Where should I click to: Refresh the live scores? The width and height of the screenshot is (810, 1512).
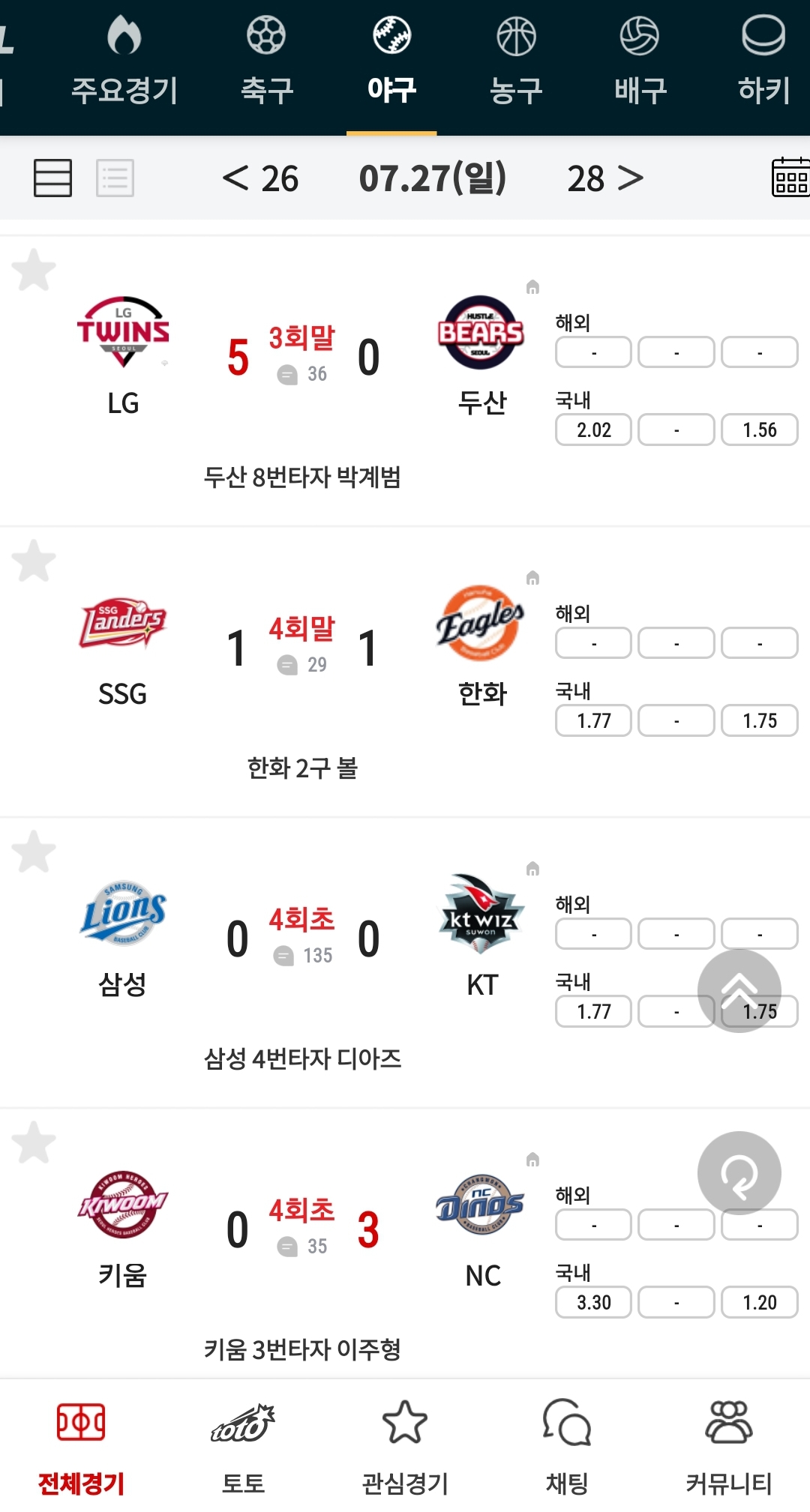coord(739,1173)
